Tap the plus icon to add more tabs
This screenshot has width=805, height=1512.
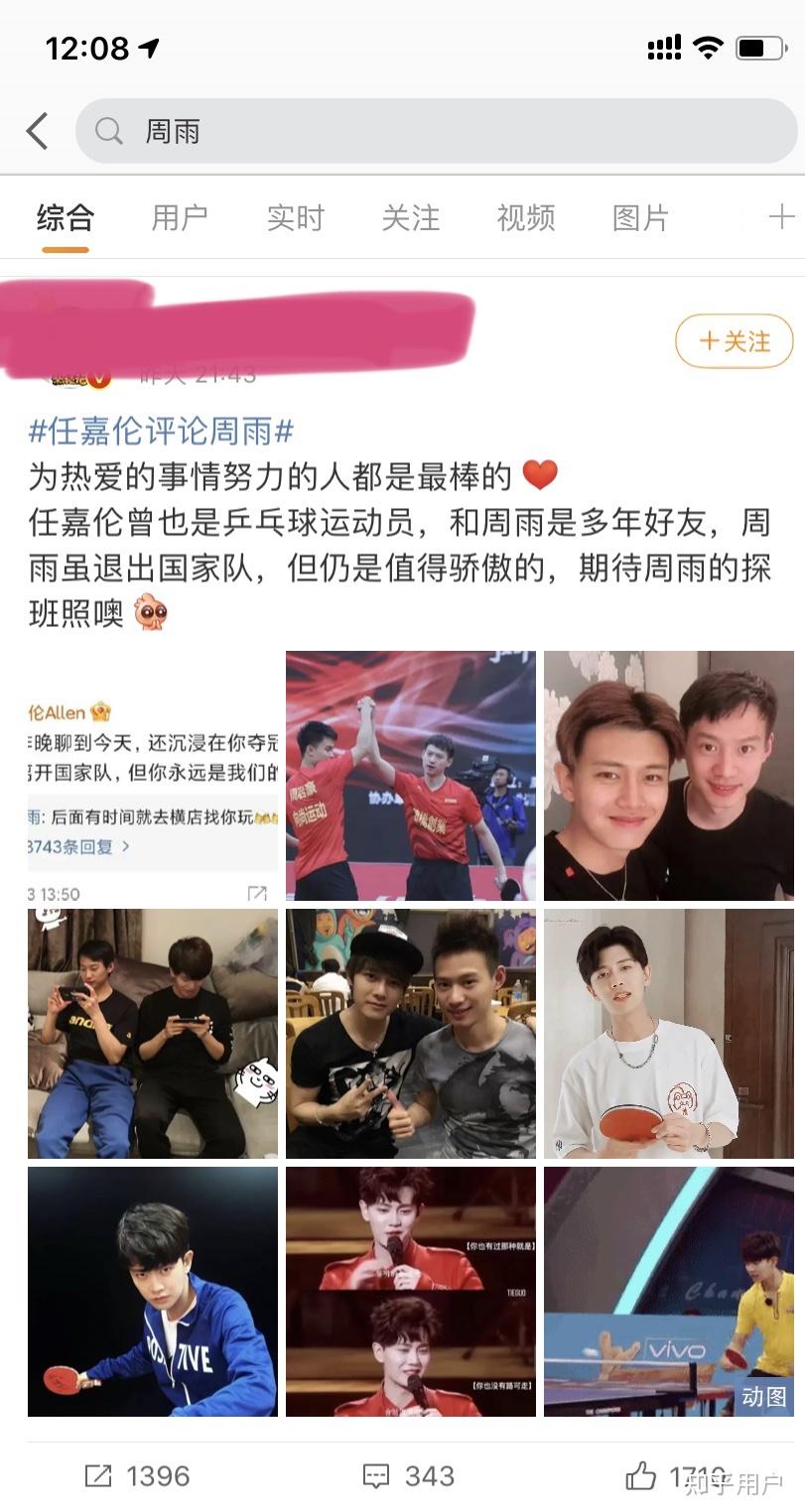click(780, 218)
